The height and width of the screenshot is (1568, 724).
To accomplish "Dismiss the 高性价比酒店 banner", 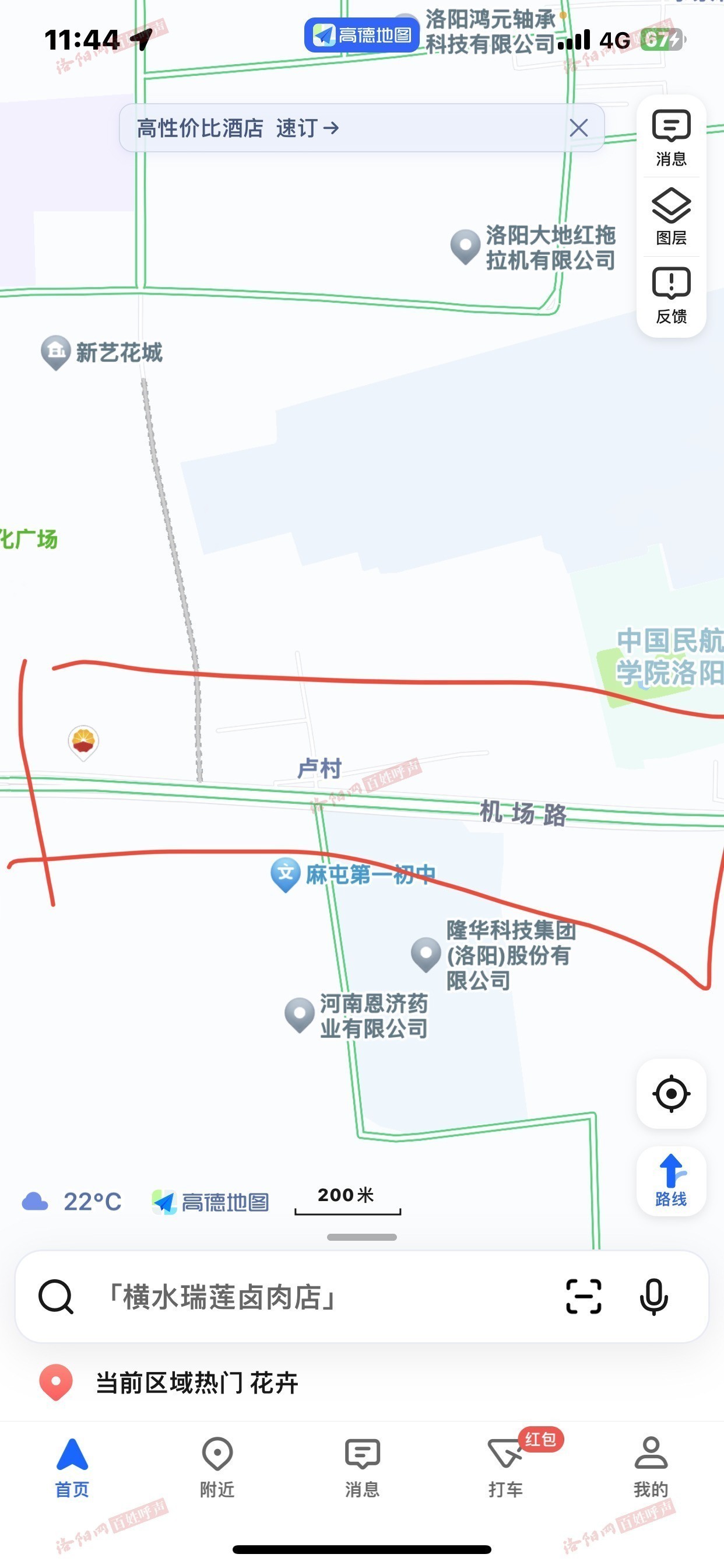I will point(579,128).
